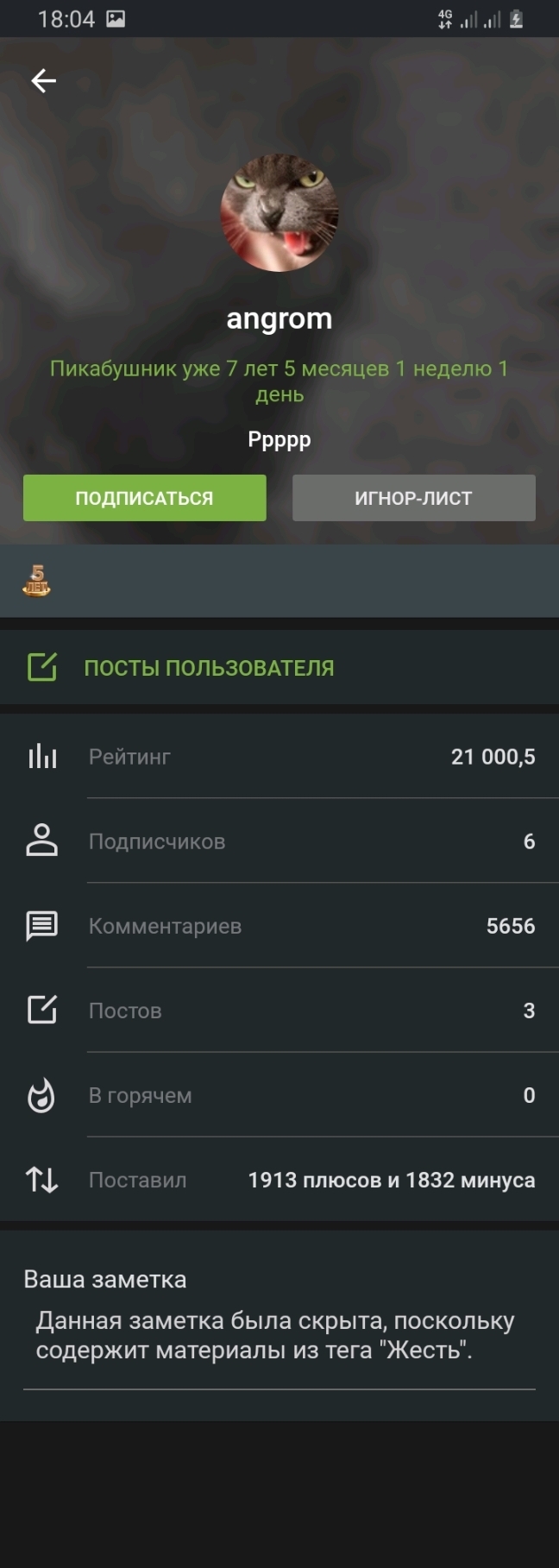Go back using the arrow icon
The width and height of the screenshot is (559, 1568).
(x=43, y=81)
